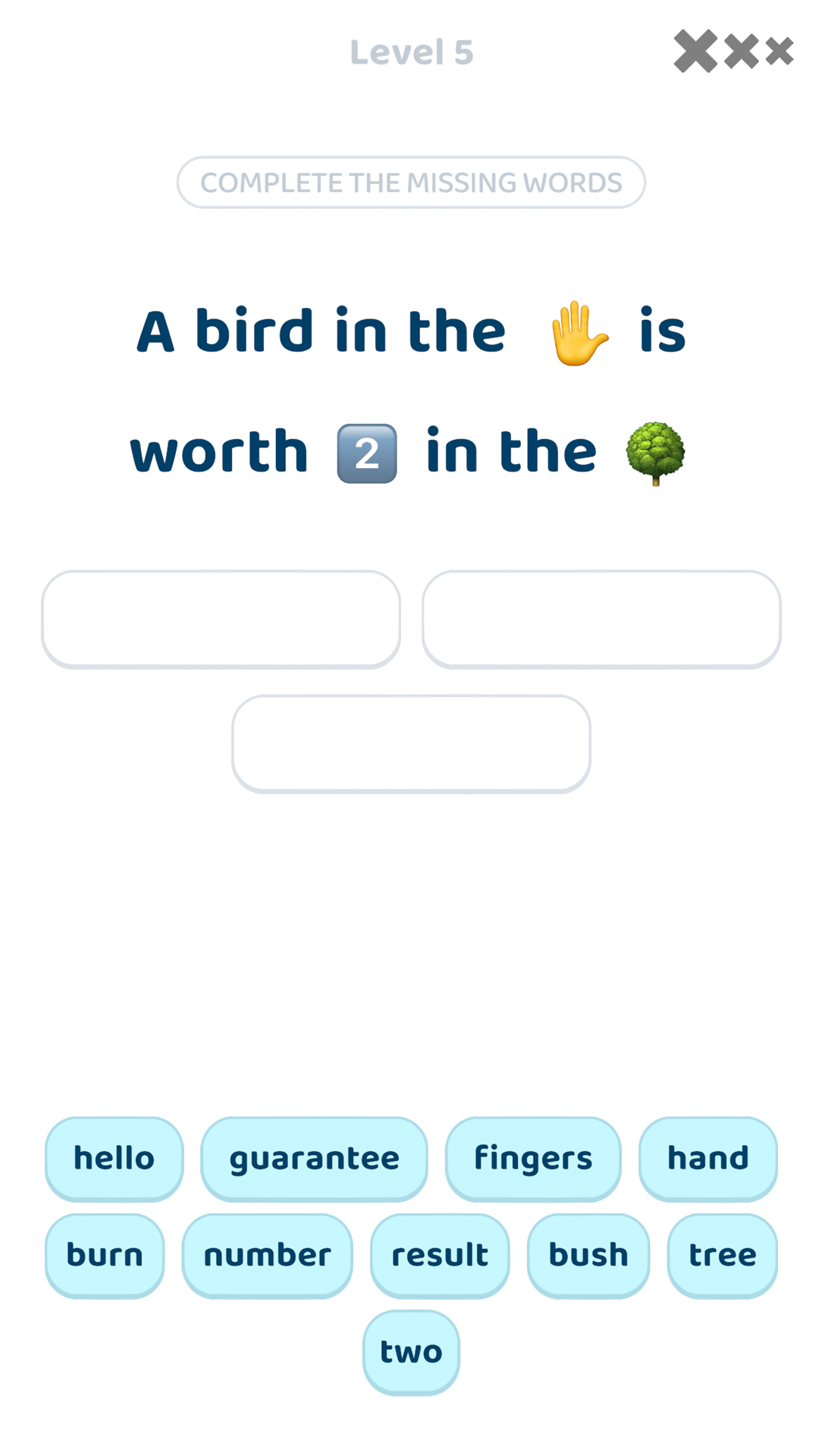Tap the 'bush' word chip
Image resolution: width=819 pixels, height=1456 pixels.
pyautogui.click(x=588, y=1255)
